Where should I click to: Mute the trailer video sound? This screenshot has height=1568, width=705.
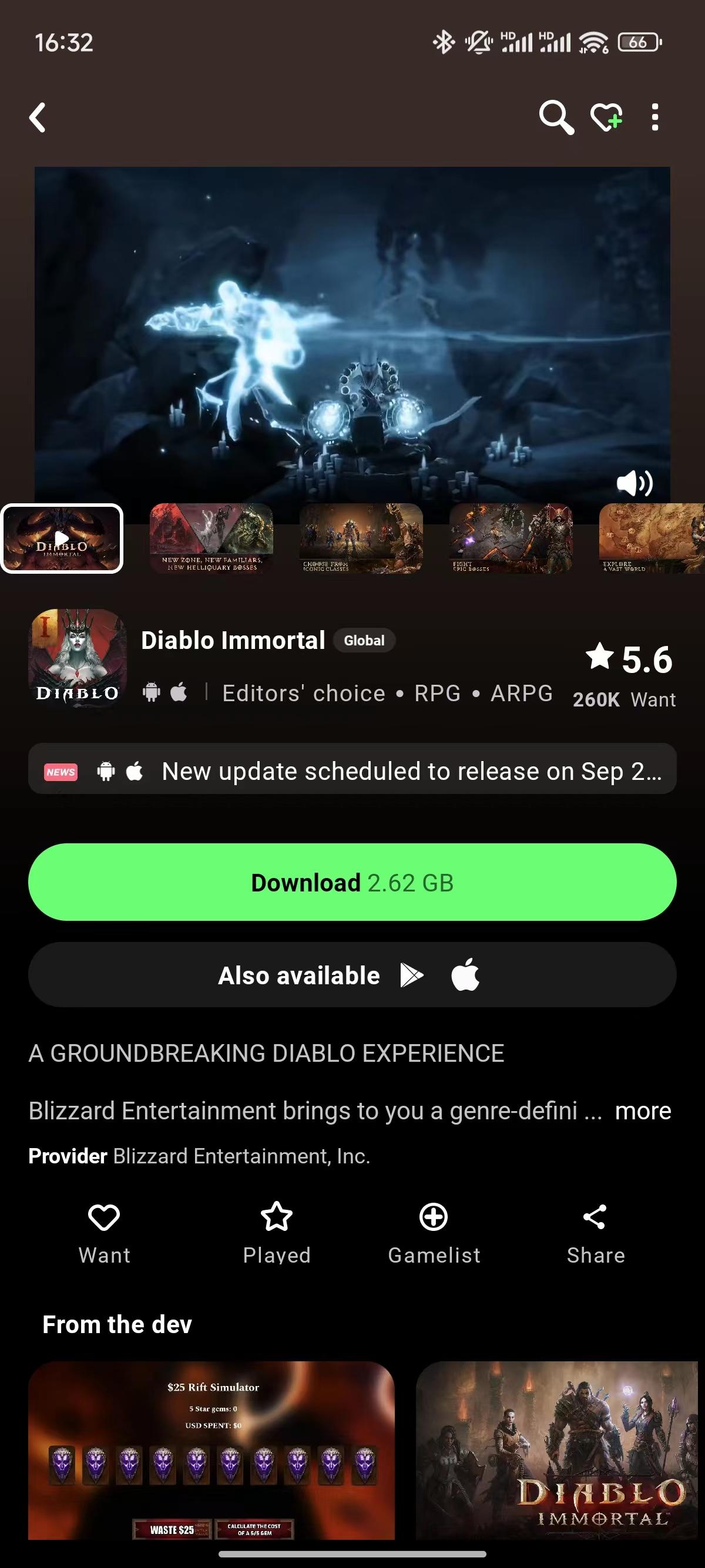pos(635,484)
